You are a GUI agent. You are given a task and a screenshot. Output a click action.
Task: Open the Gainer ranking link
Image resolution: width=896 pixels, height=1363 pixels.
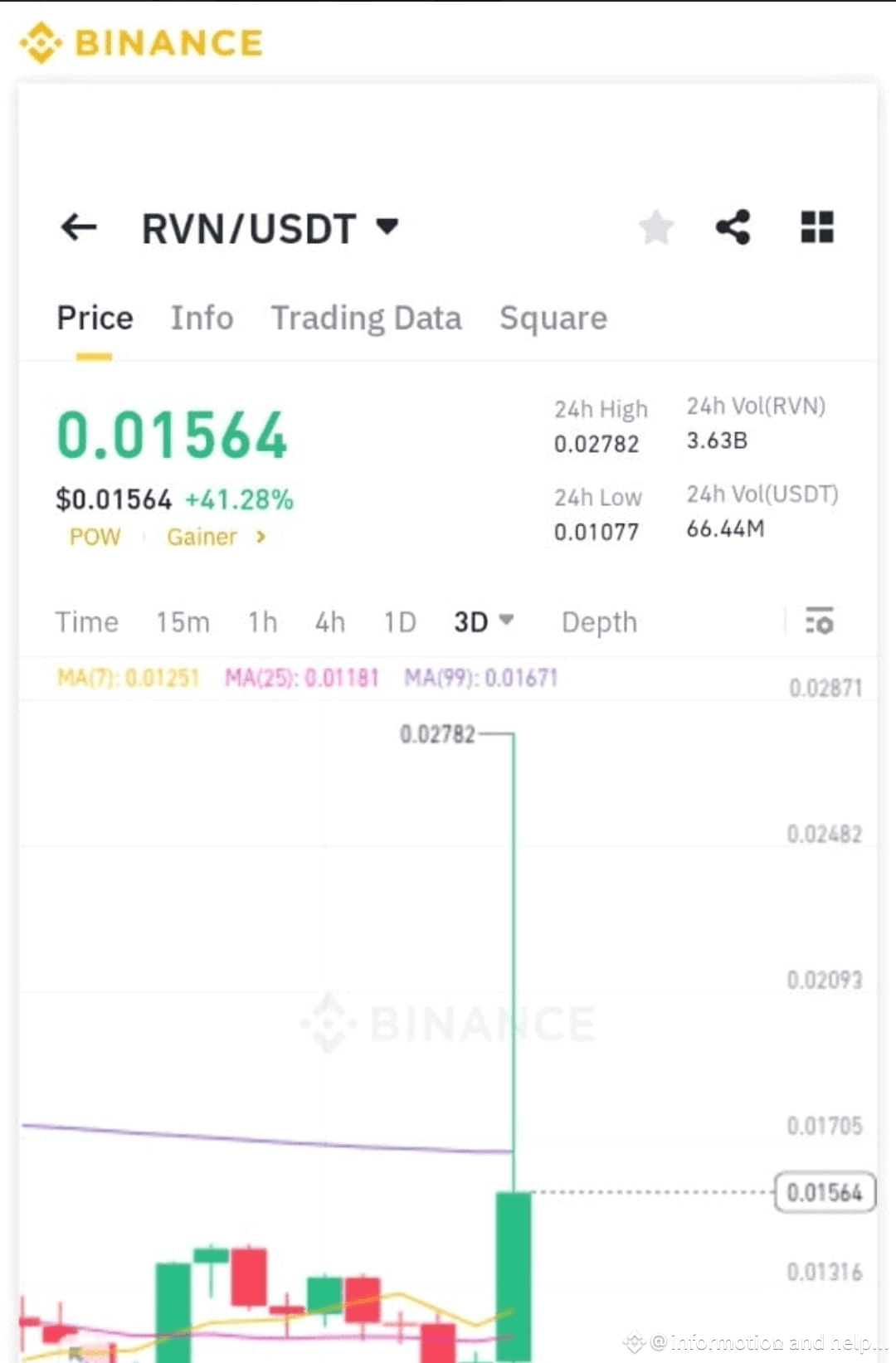[x=217, y=537]
